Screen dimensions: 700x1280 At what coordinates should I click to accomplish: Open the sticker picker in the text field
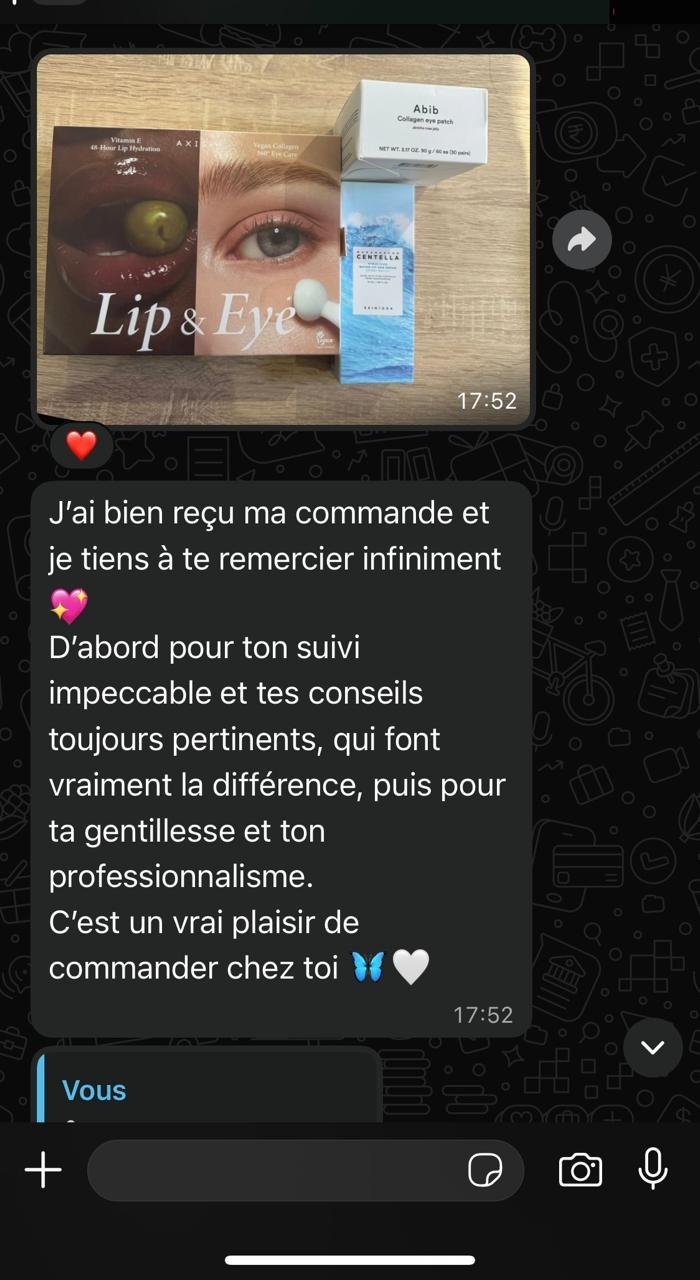tap(485, 1169)
